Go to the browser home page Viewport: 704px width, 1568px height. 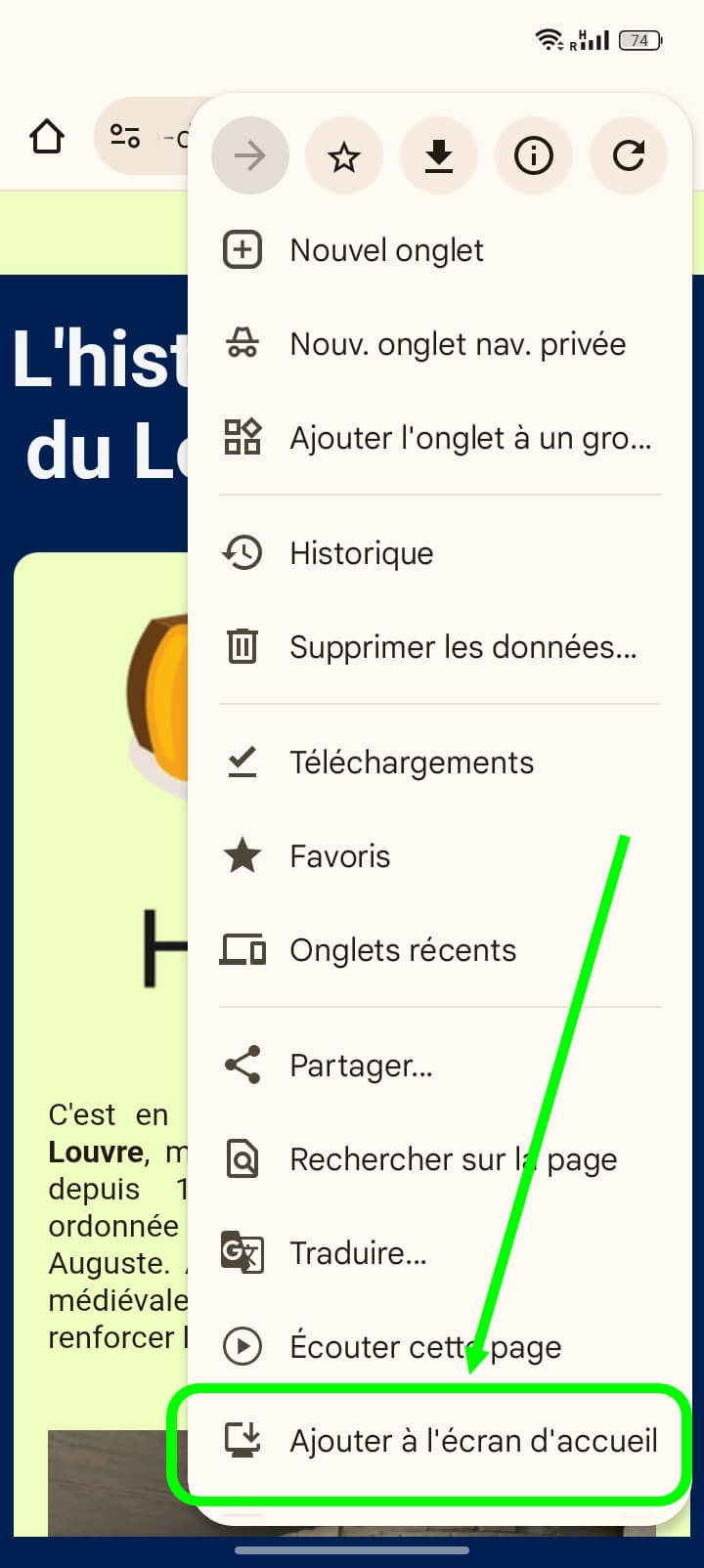47,137
